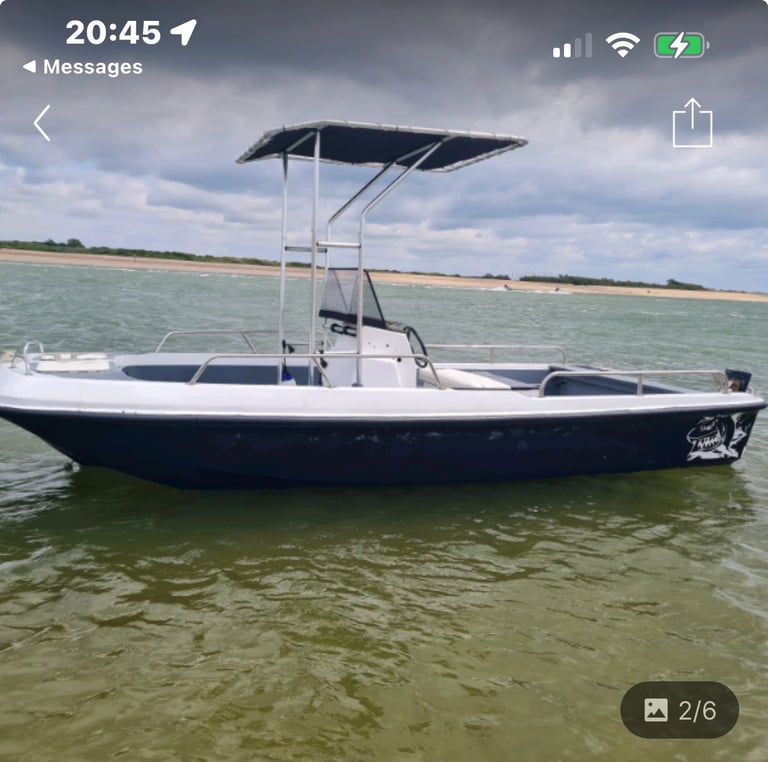Go back using the back chevron
Viewport: 768px width, 762px height.
click(x=42, y=123)
